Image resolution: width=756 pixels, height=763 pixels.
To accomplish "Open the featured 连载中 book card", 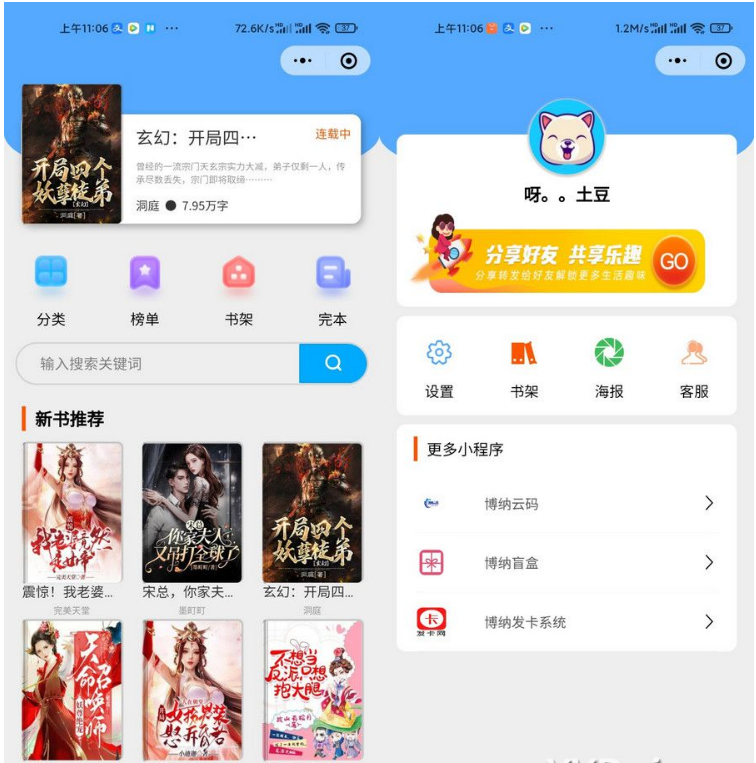I will [x=240, y=168].
